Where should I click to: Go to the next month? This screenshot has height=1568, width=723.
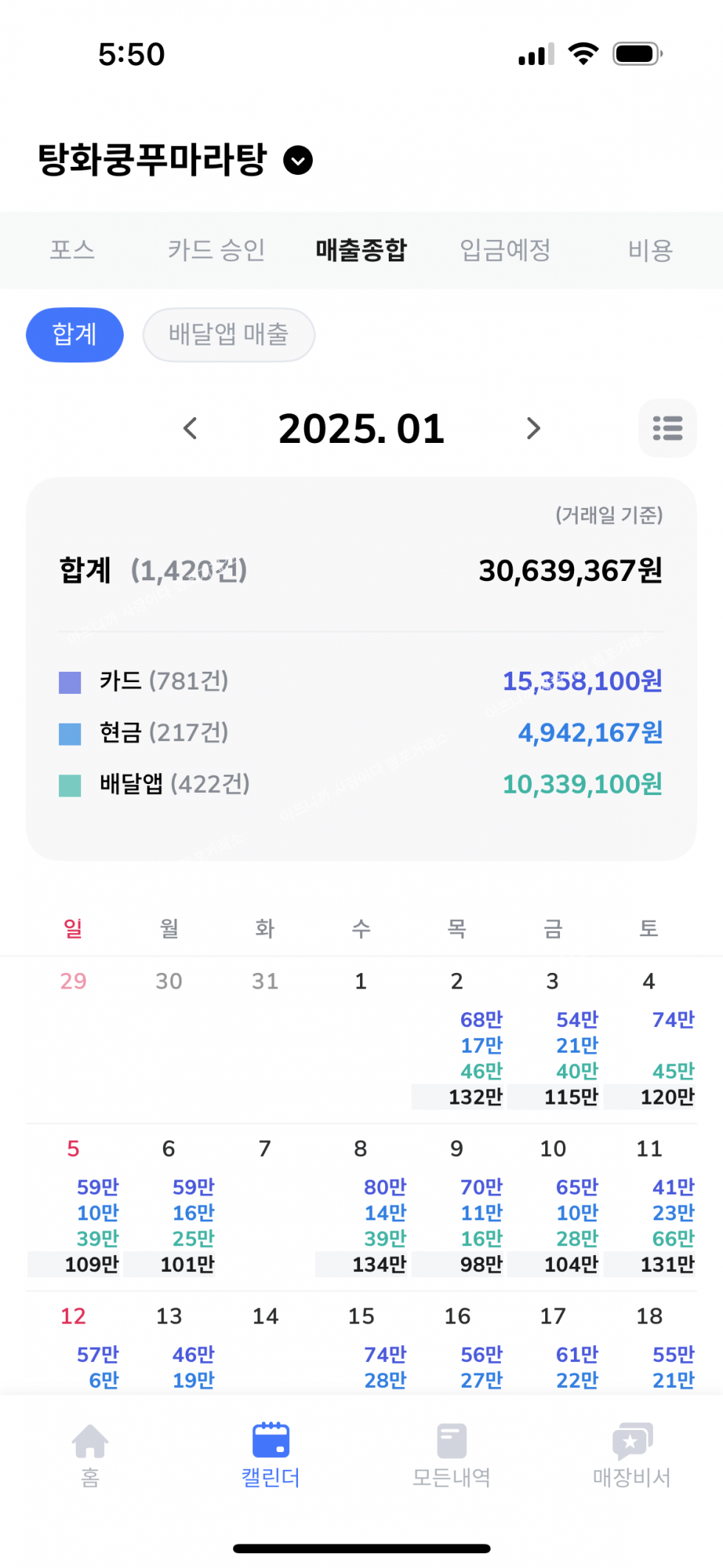(x=533, y=428)
